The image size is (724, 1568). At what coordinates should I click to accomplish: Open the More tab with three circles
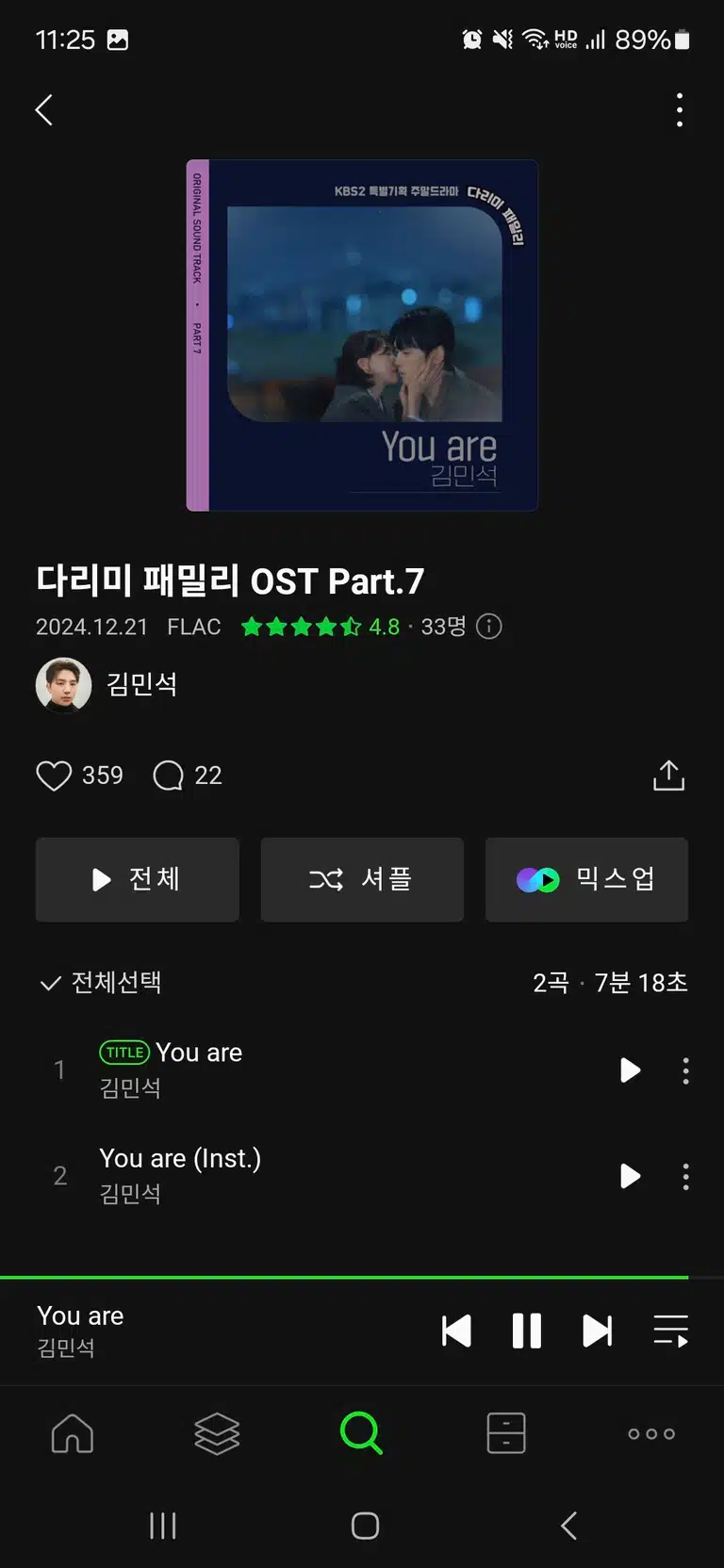[651, 1433]
